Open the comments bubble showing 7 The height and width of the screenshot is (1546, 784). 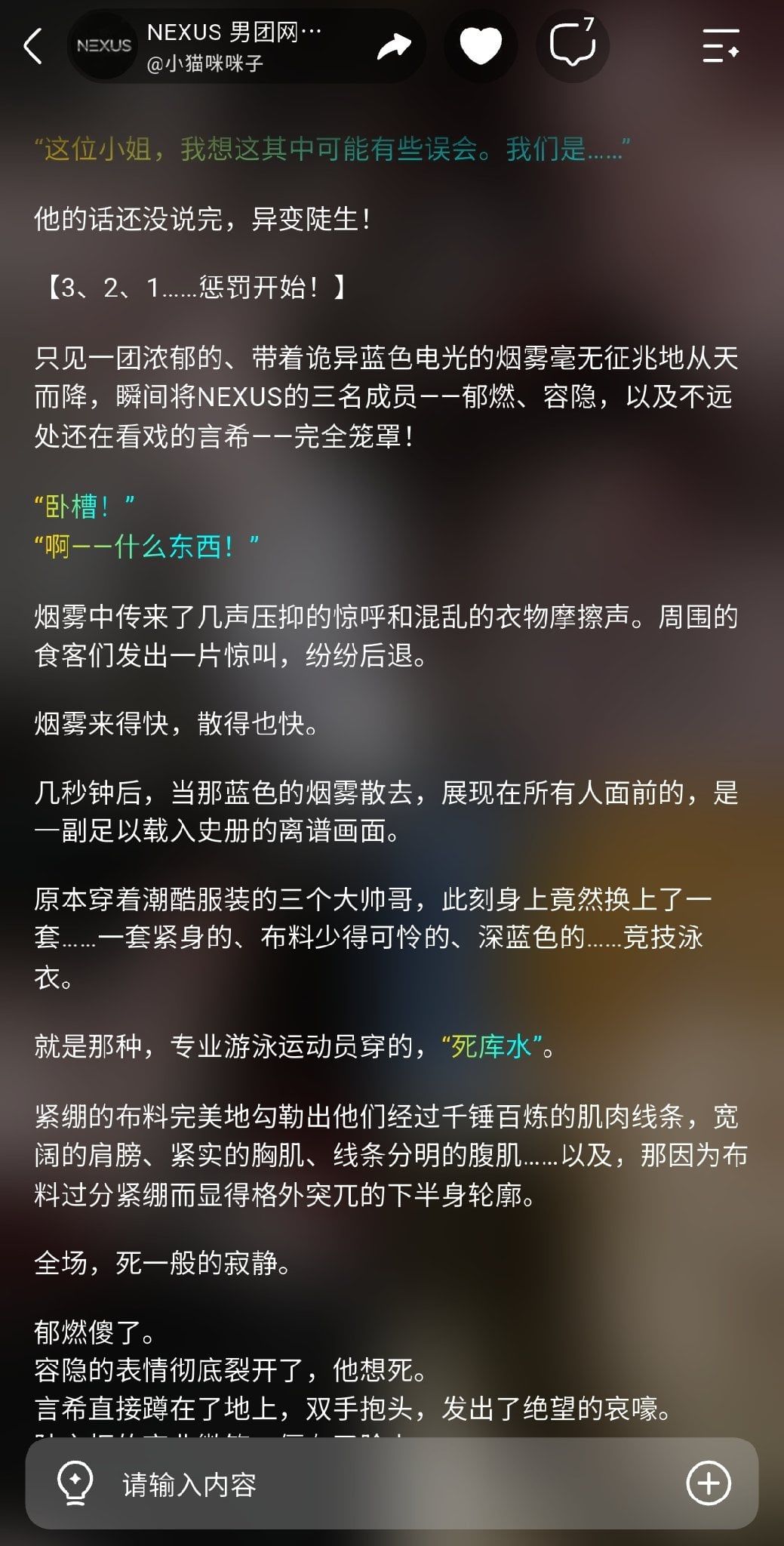(x=573, y=45)
